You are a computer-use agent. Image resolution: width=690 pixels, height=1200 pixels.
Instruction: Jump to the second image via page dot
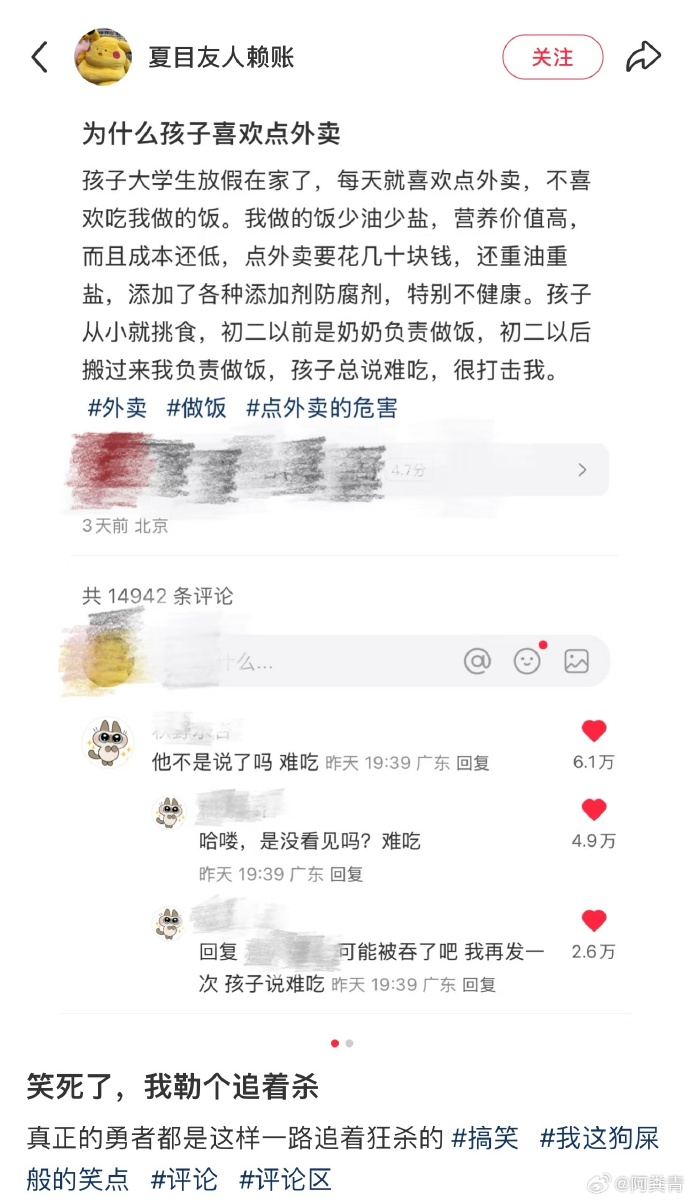tap(350, 1043)
